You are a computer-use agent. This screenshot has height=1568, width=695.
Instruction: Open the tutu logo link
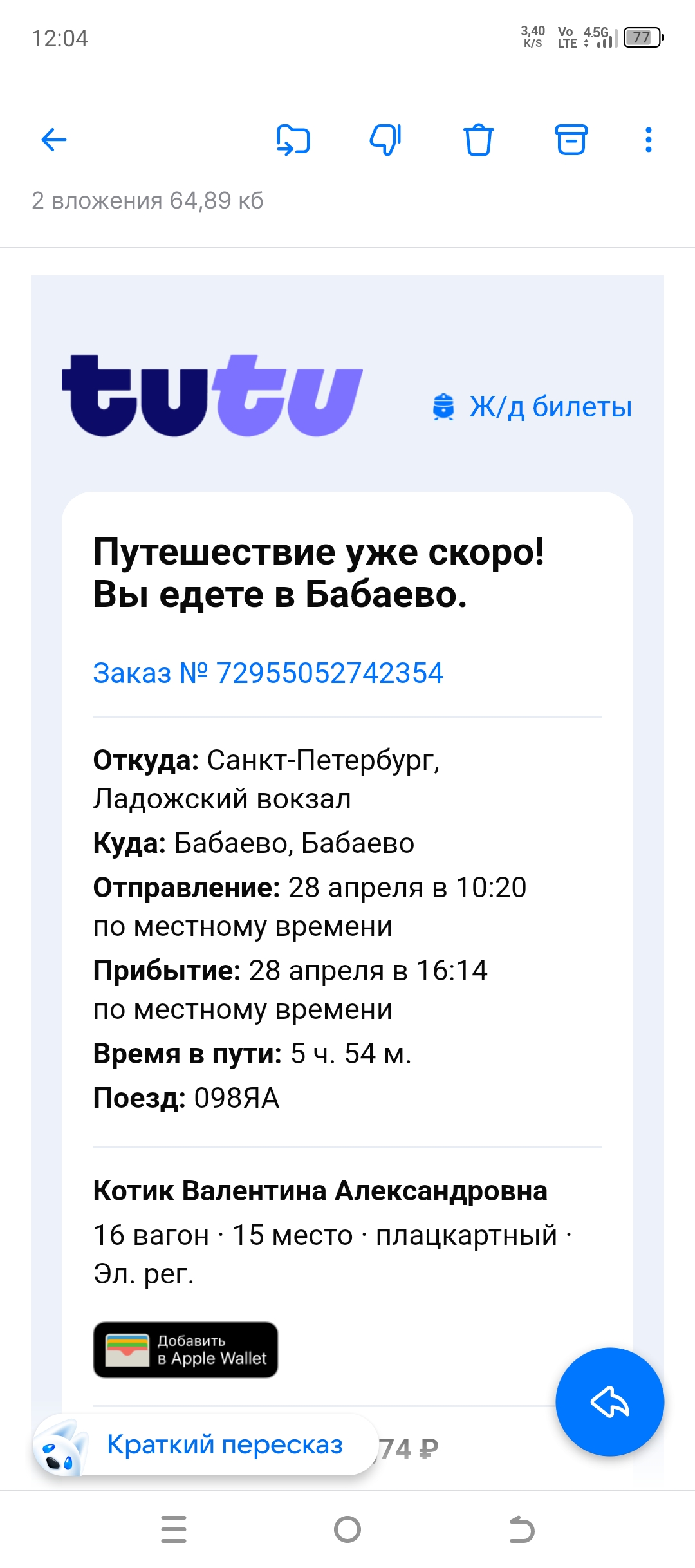(212, 396)
